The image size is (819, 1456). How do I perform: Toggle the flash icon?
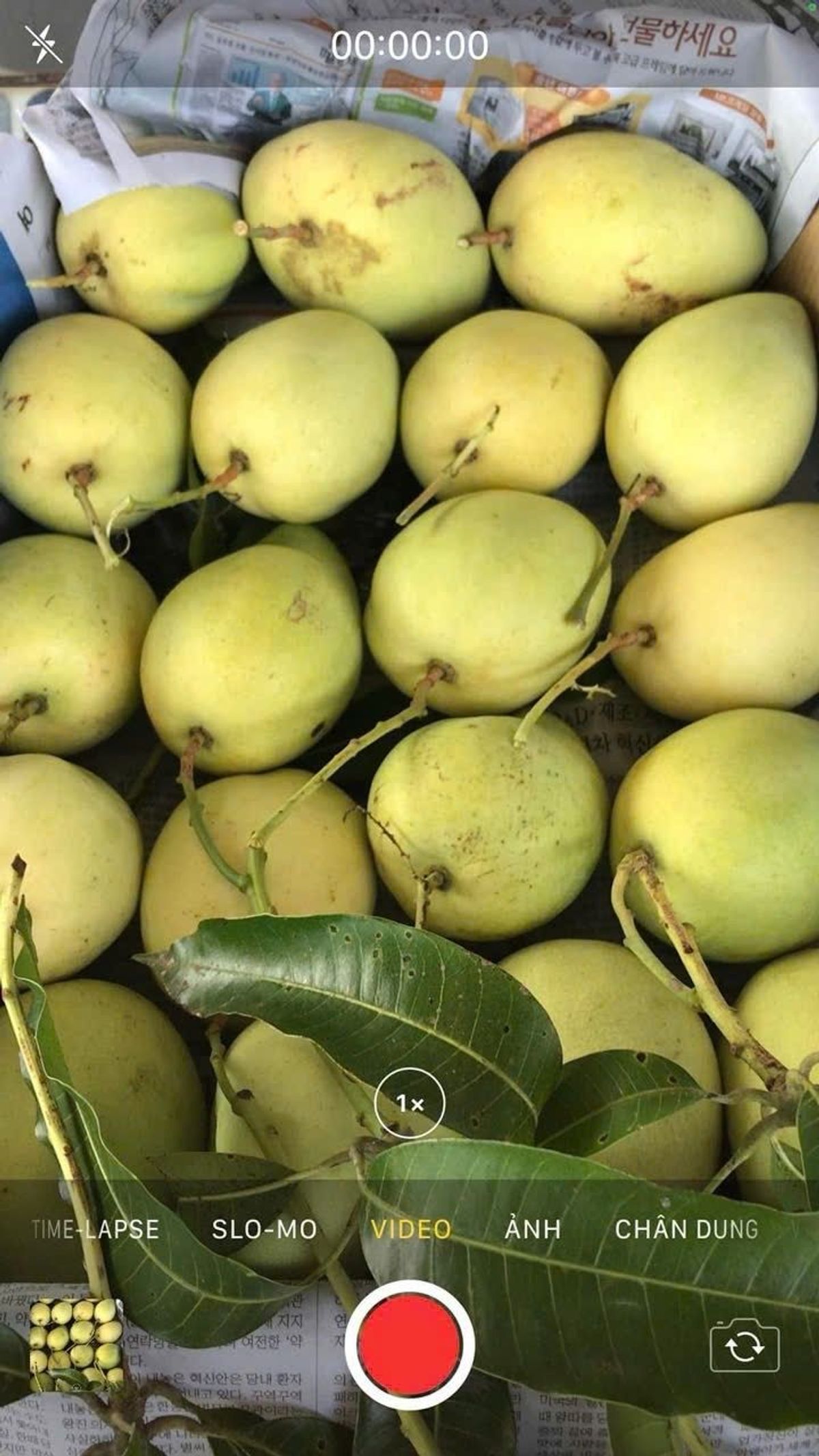pos(43,45)
